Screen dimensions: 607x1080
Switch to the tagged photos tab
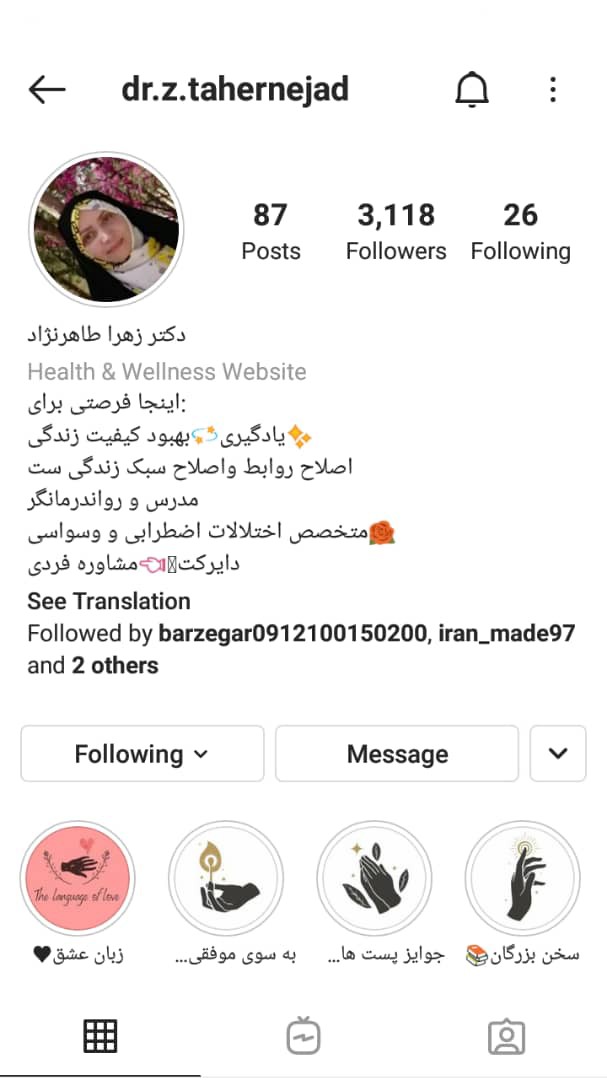click(x=506, y=1036)
